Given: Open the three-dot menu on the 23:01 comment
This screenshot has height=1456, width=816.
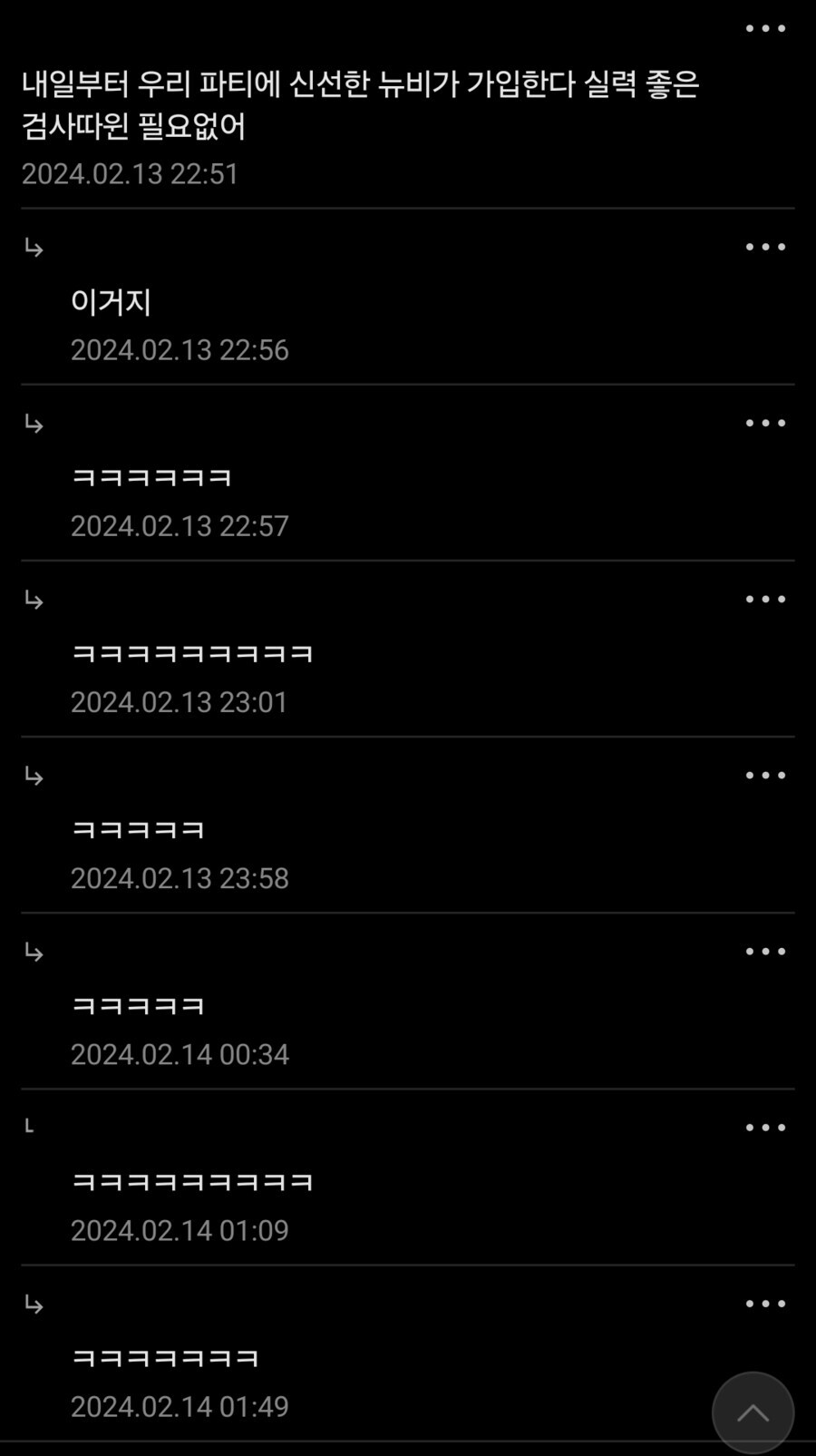Looking at the screenshot, I should (764, 598).
